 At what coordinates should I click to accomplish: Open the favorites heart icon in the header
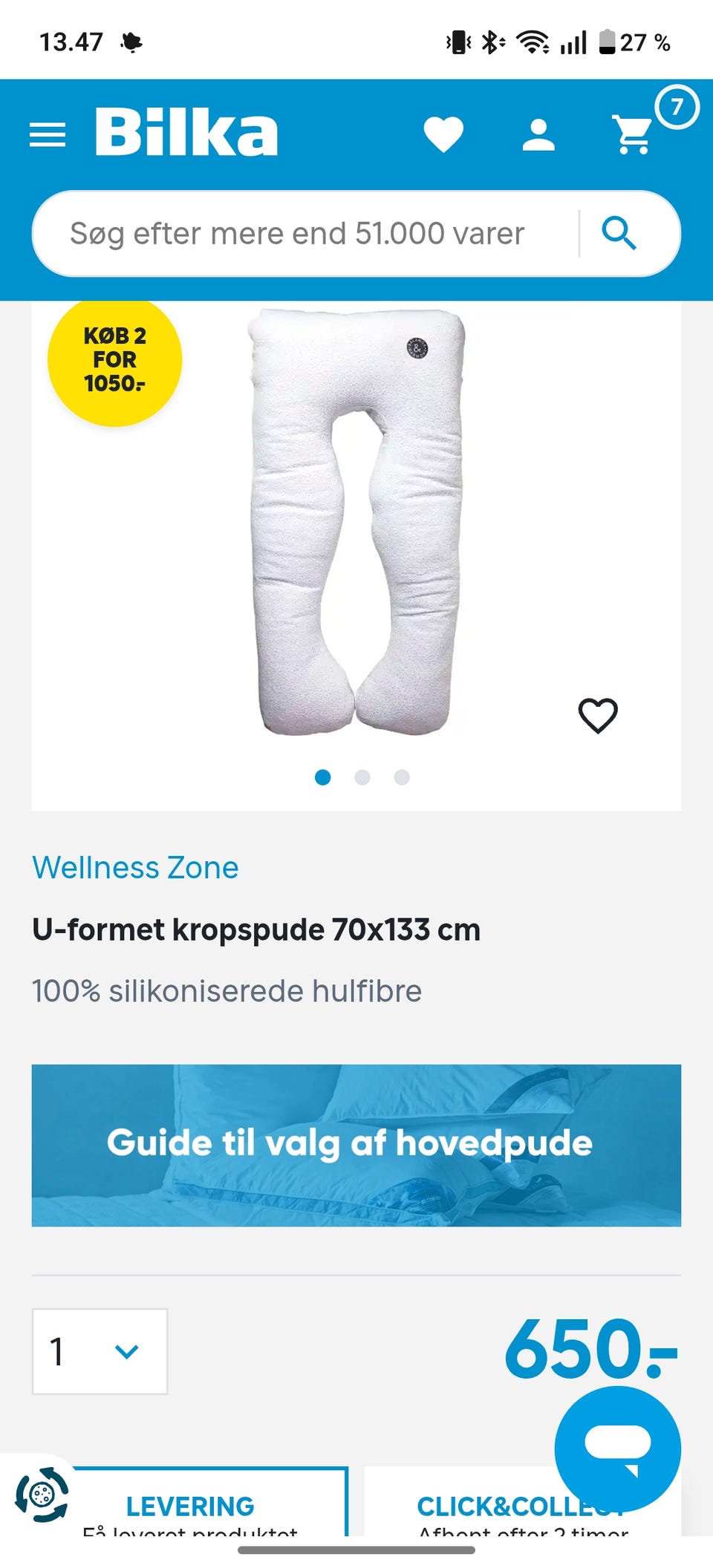[x=443, y=134]
